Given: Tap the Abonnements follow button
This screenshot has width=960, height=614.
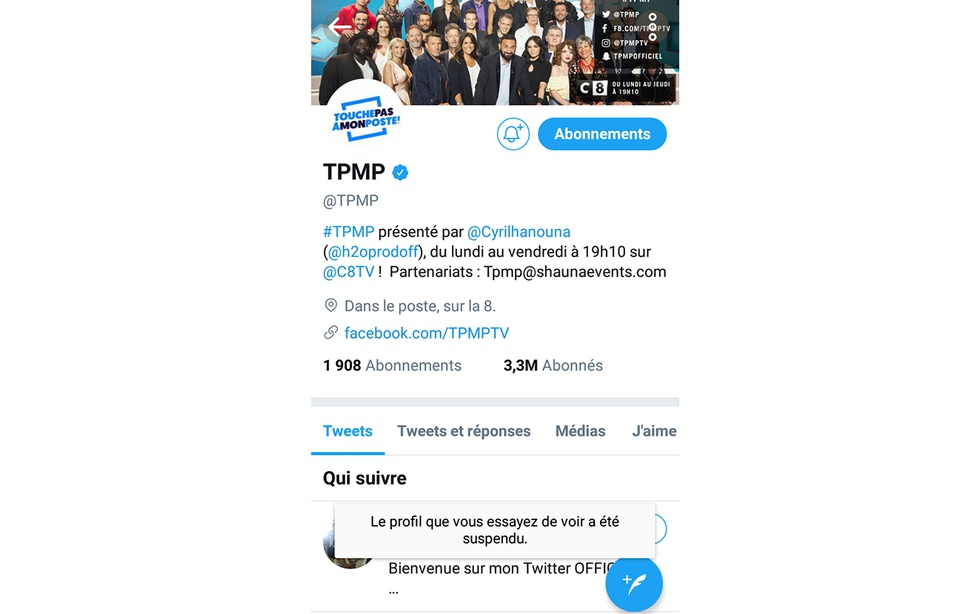Looking at the screenshot, I should click(x=602, y=134).
